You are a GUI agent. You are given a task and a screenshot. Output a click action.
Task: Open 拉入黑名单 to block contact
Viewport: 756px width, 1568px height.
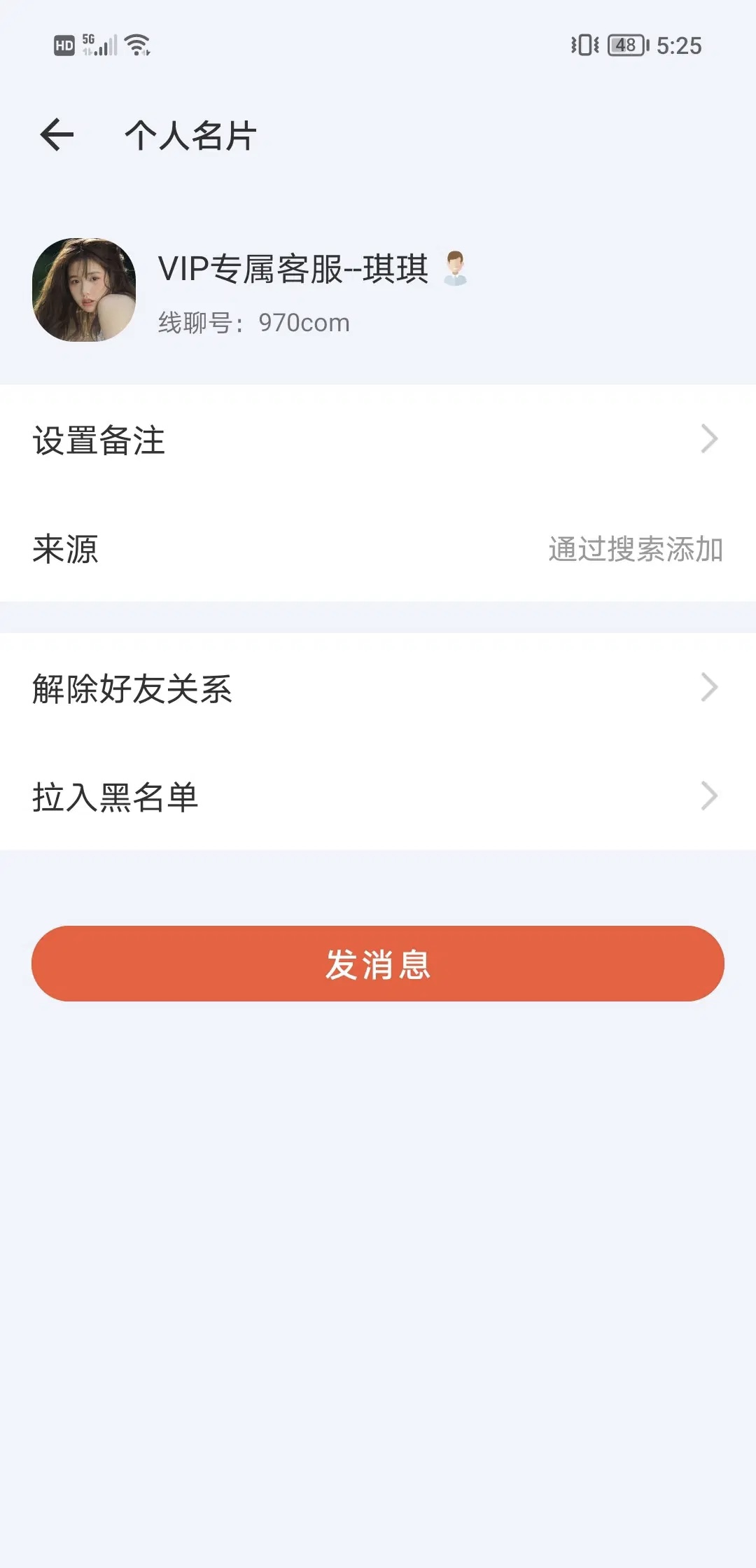(x=377, y=796)
